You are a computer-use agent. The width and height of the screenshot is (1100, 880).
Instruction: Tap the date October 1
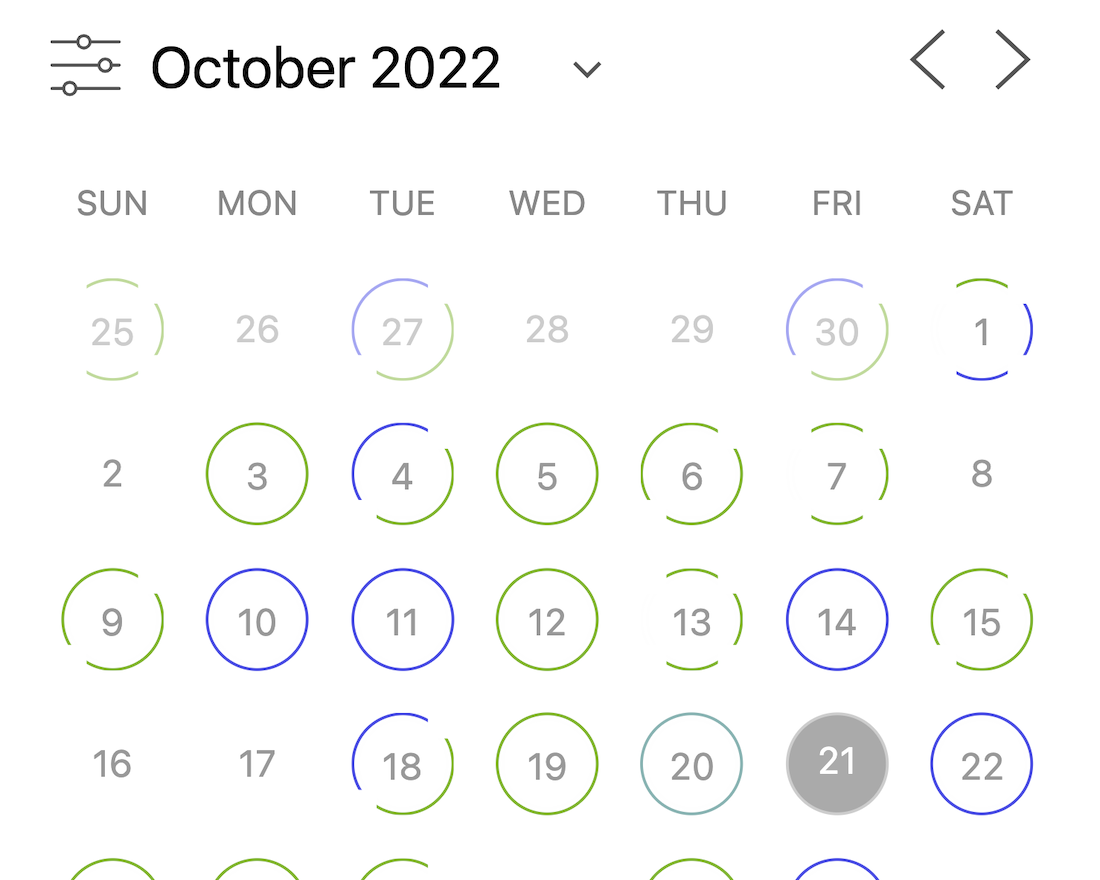[x=982, y=330]
